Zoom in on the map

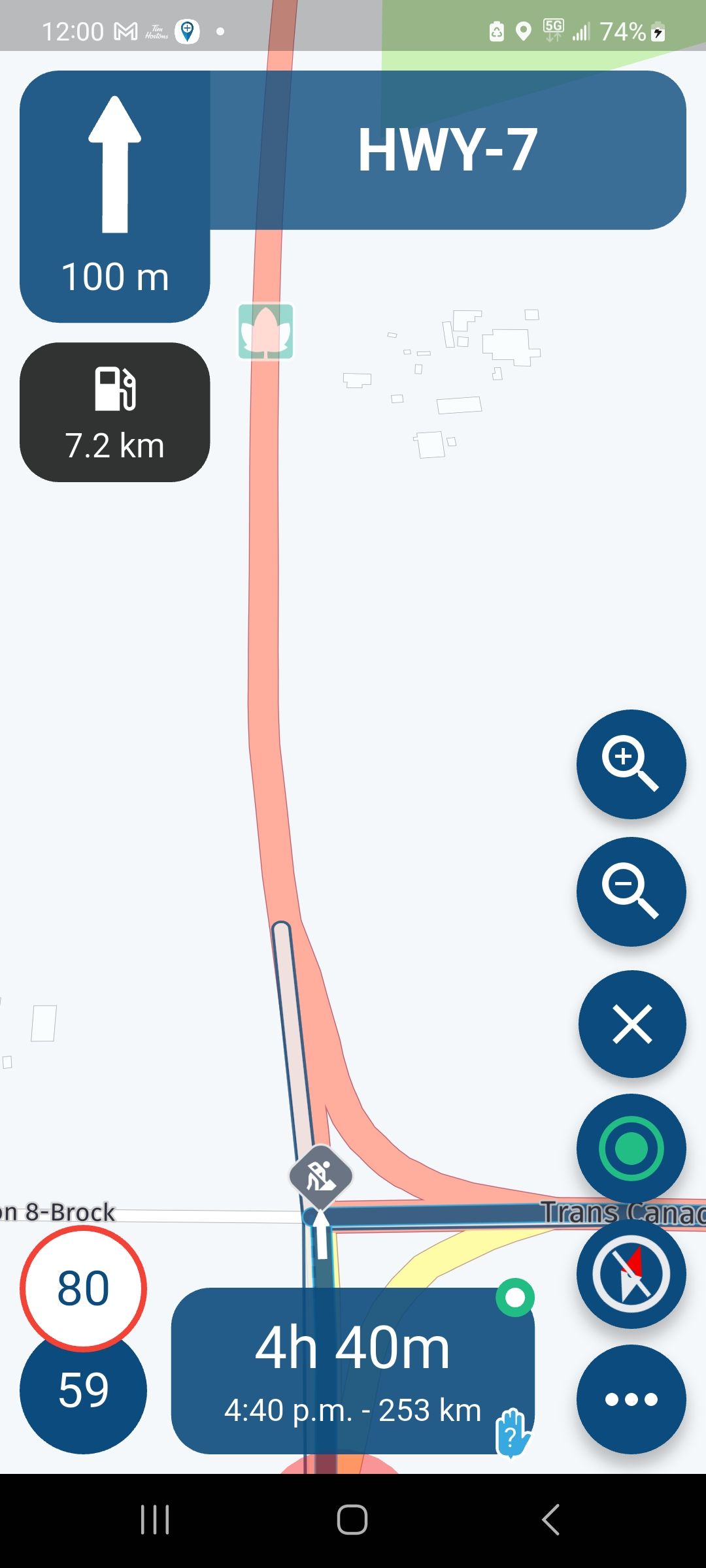[x=631, y=764]
